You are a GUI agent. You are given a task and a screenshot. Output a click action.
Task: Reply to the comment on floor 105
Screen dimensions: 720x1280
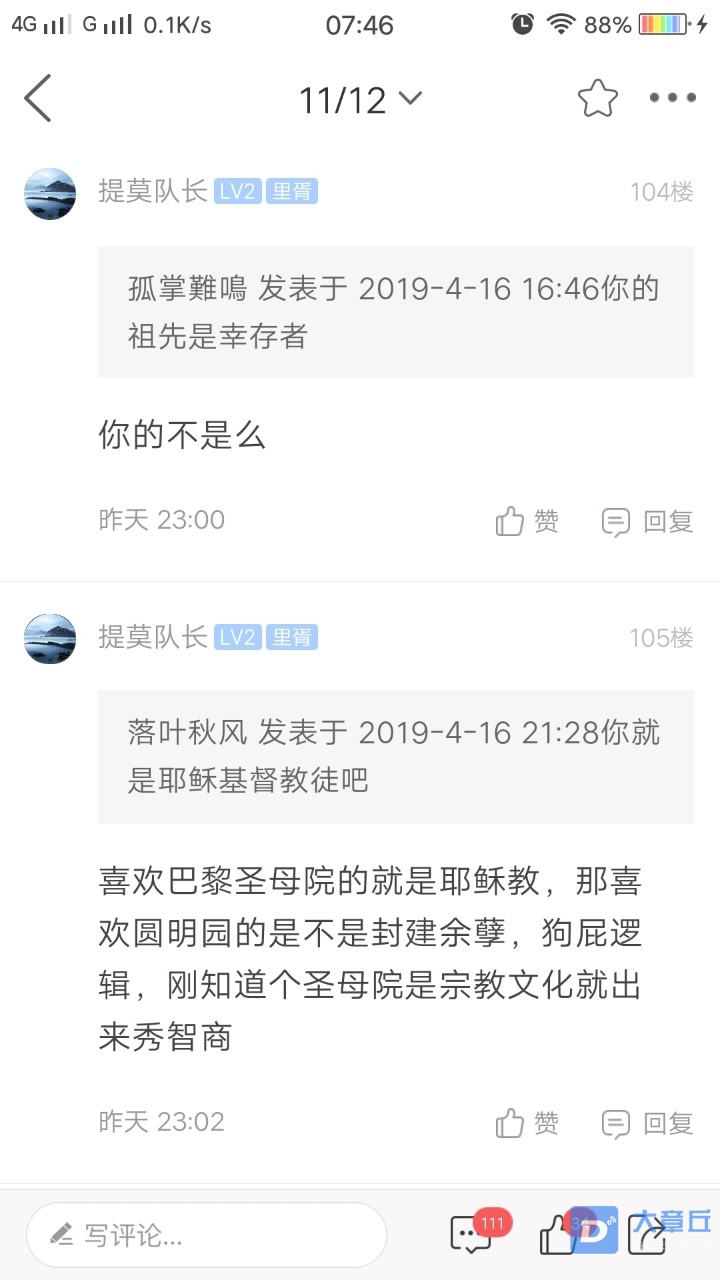[x=647, y=1123]
